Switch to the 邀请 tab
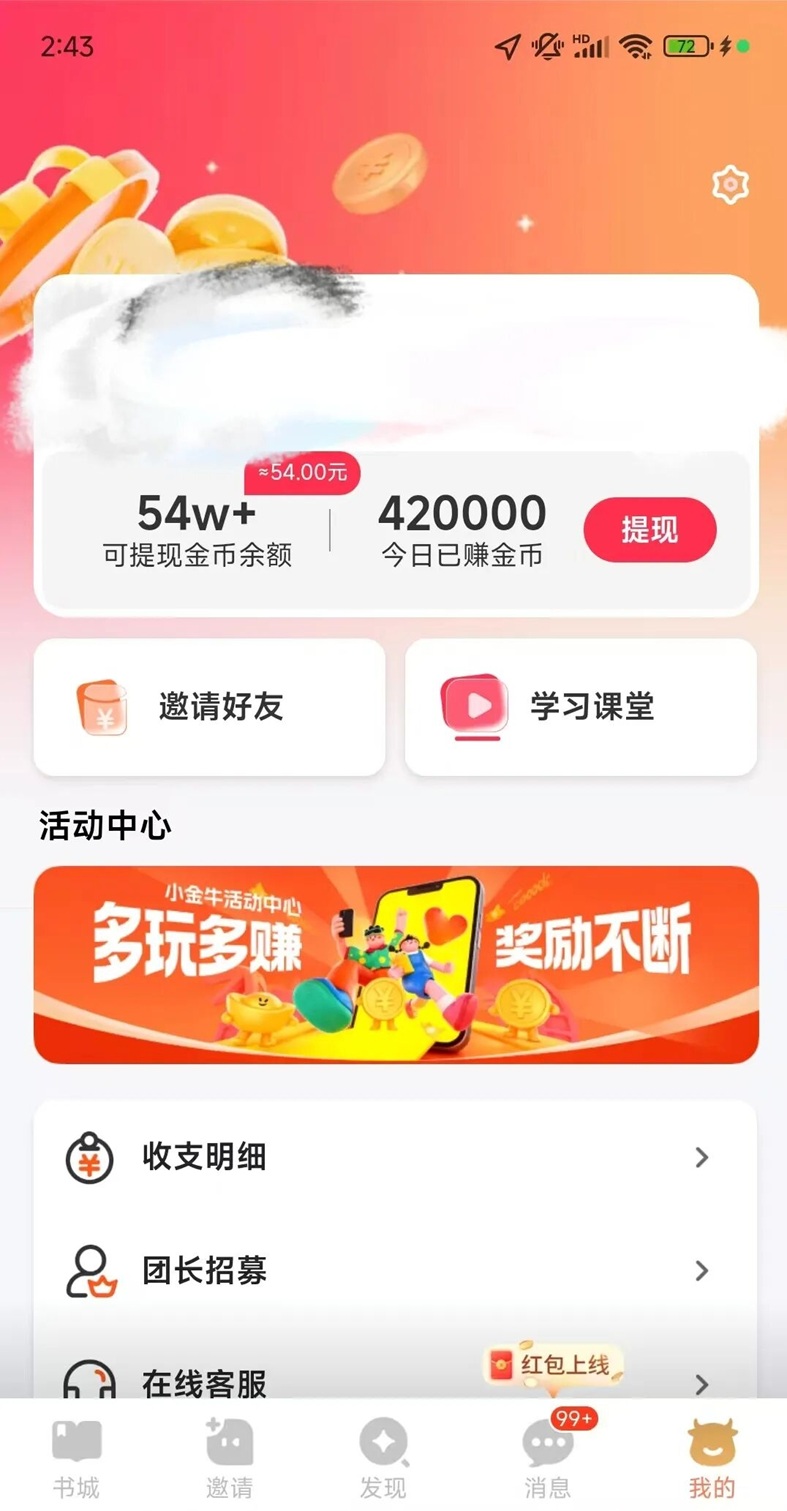 (x=229, y=1458)
